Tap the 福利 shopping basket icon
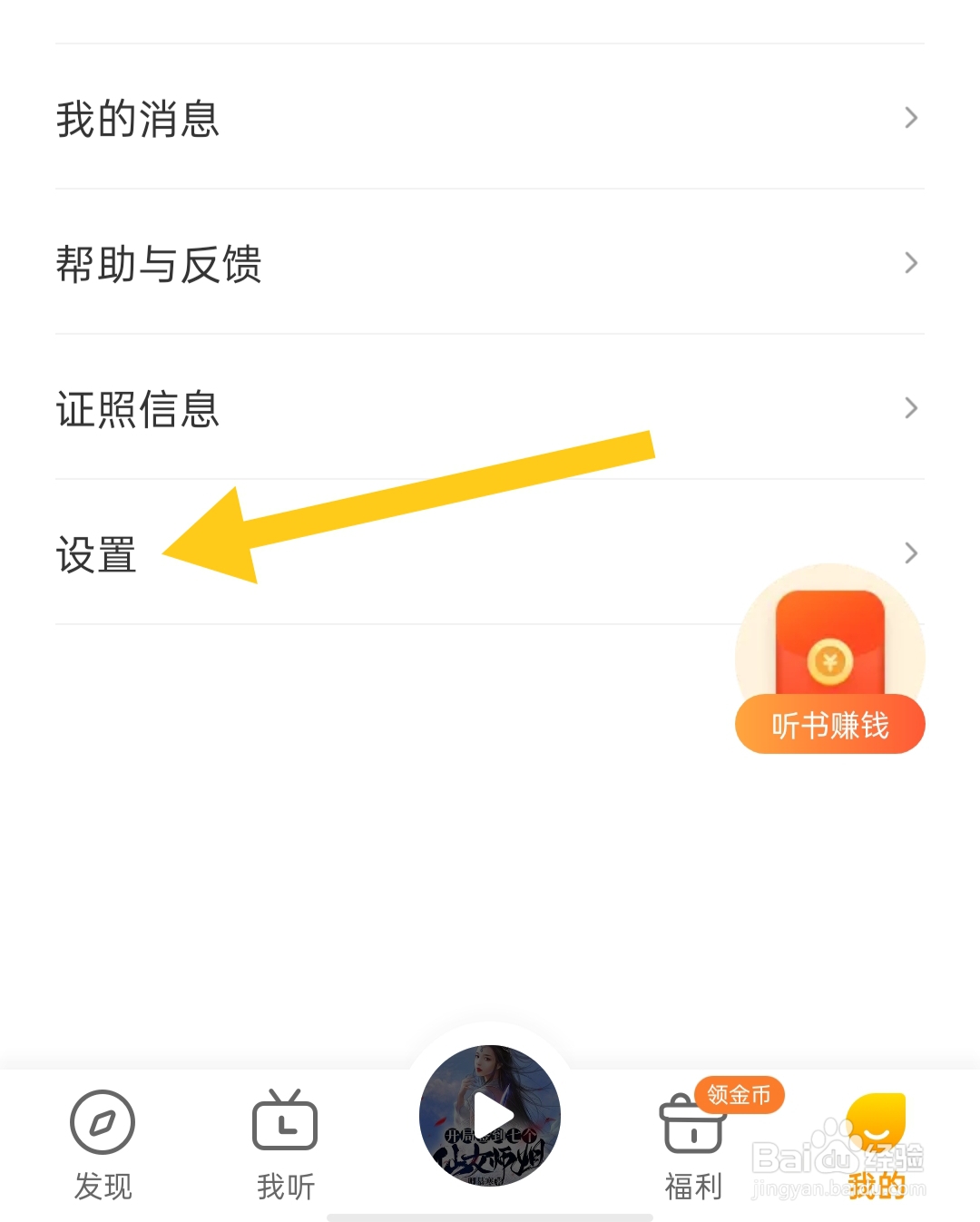The width and height of the screenshot is (980, 1222). 691,1129
